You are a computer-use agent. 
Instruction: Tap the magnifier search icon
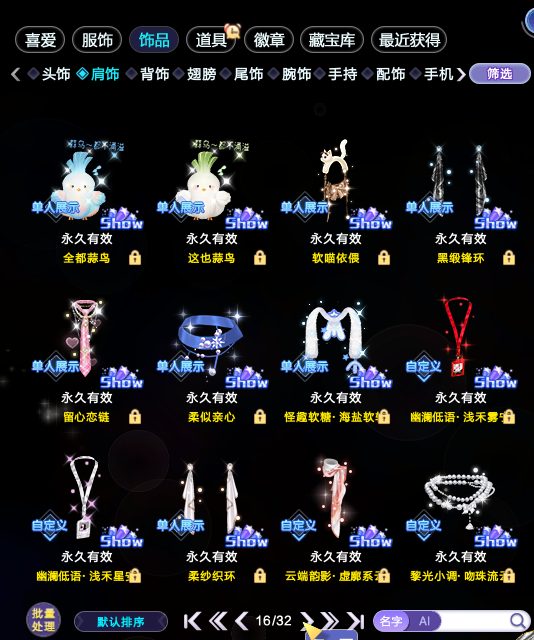(518, 621)
